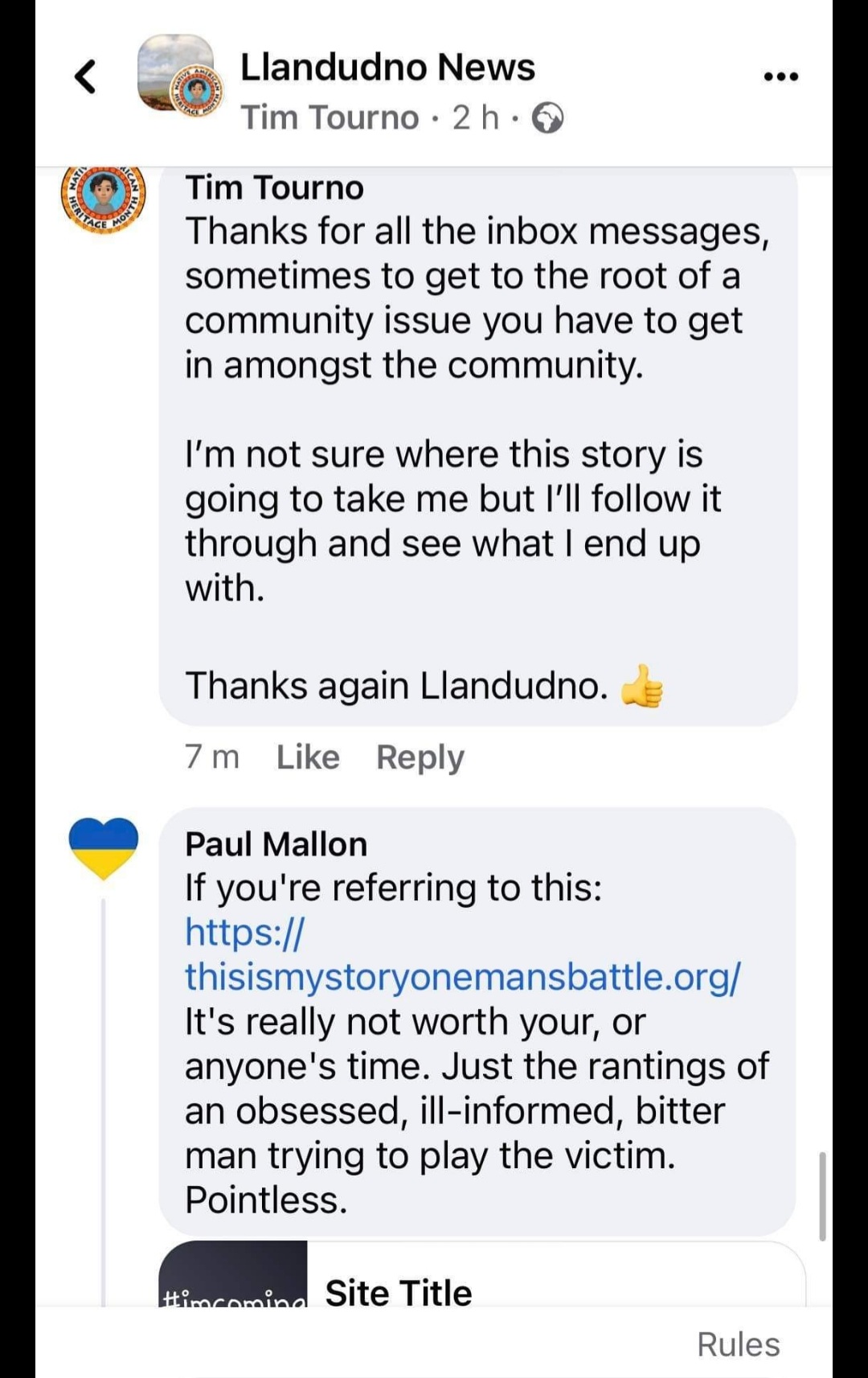The image size is (868, 1378).
Task: Open the Rules tab
Action: 737,1343
